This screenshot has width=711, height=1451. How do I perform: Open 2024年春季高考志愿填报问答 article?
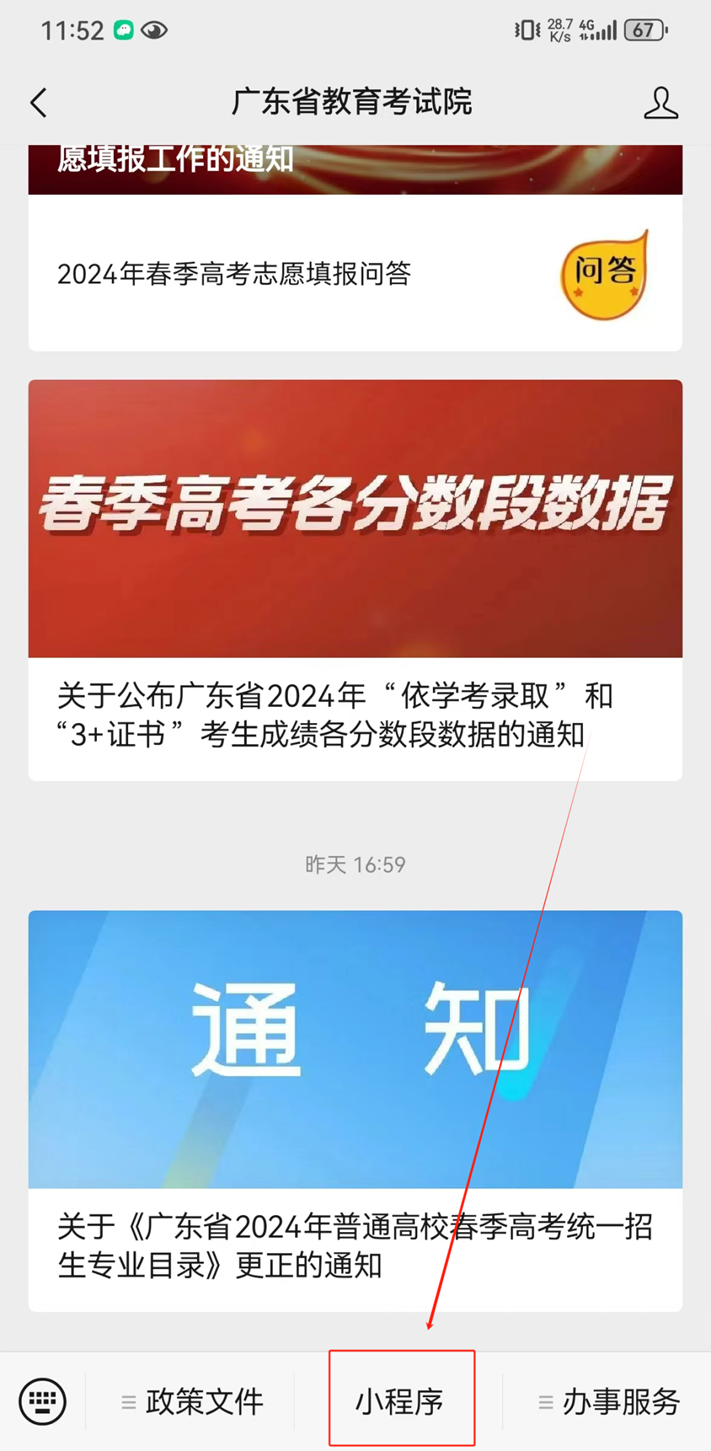tap(355, 273)
